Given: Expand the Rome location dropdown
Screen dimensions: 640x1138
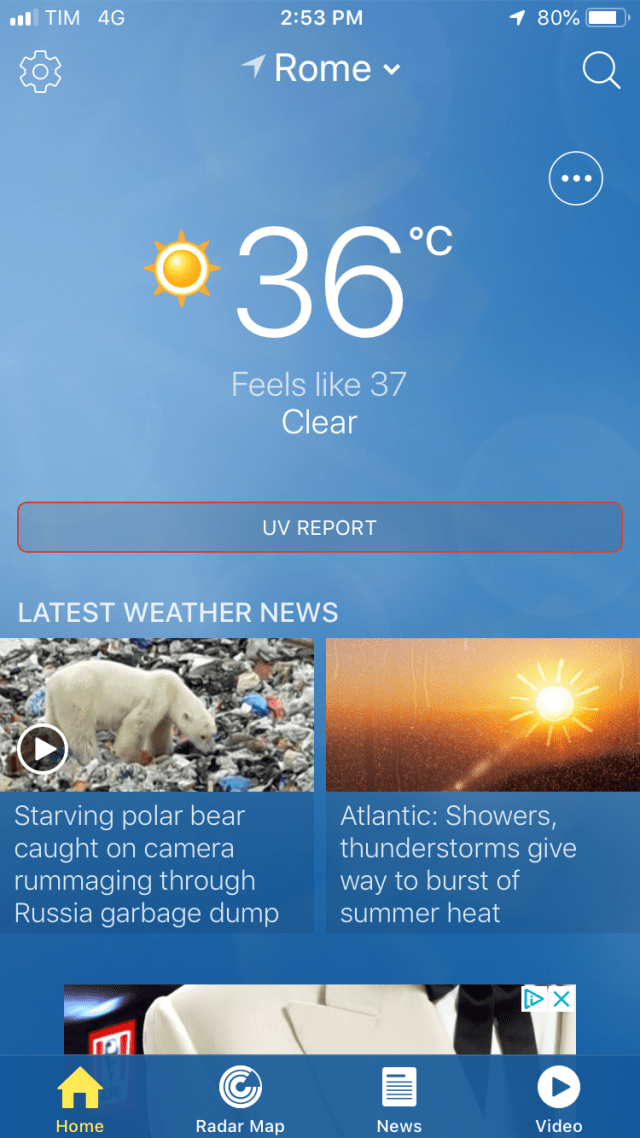Looking at the screenshot, I should point(322,69).
